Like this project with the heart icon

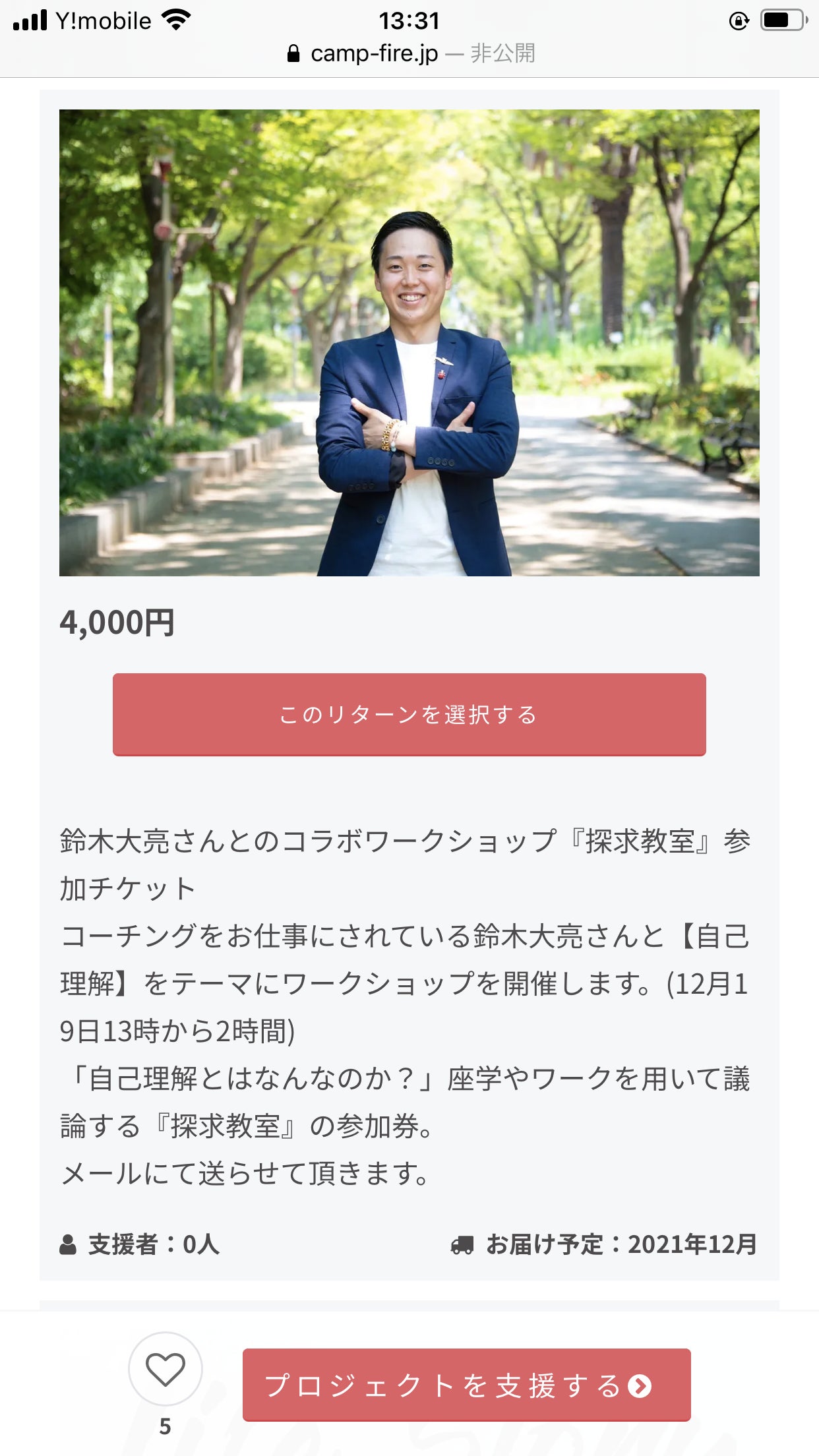pyautogui.click(x=165, y=1369)
